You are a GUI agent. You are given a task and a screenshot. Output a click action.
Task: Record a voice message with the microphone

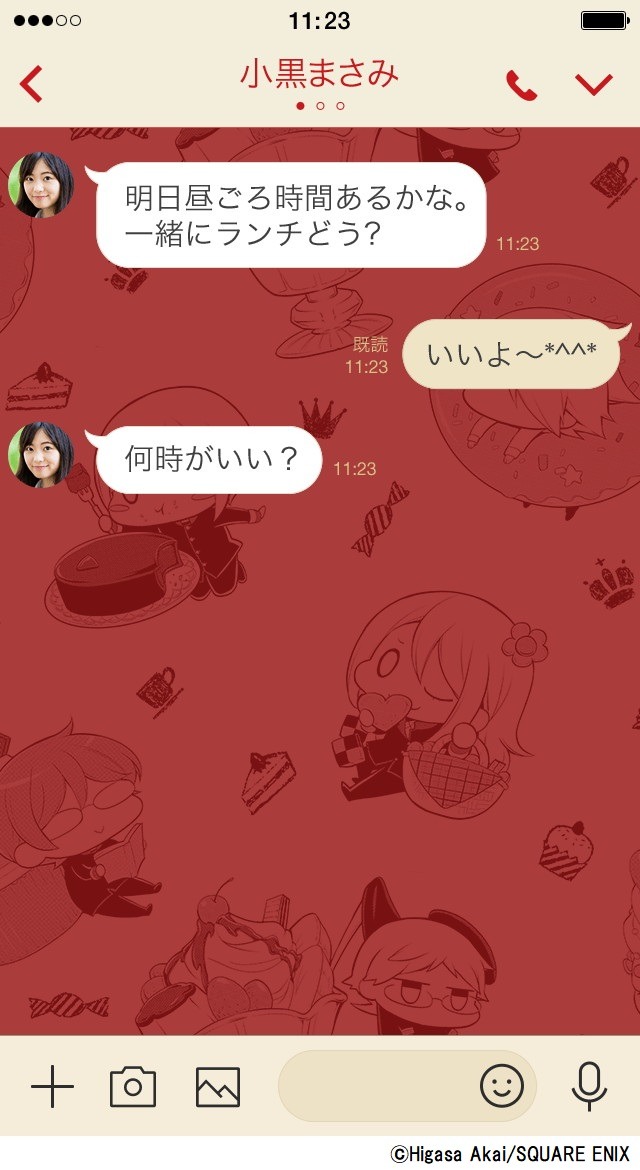pos(590,1086)
